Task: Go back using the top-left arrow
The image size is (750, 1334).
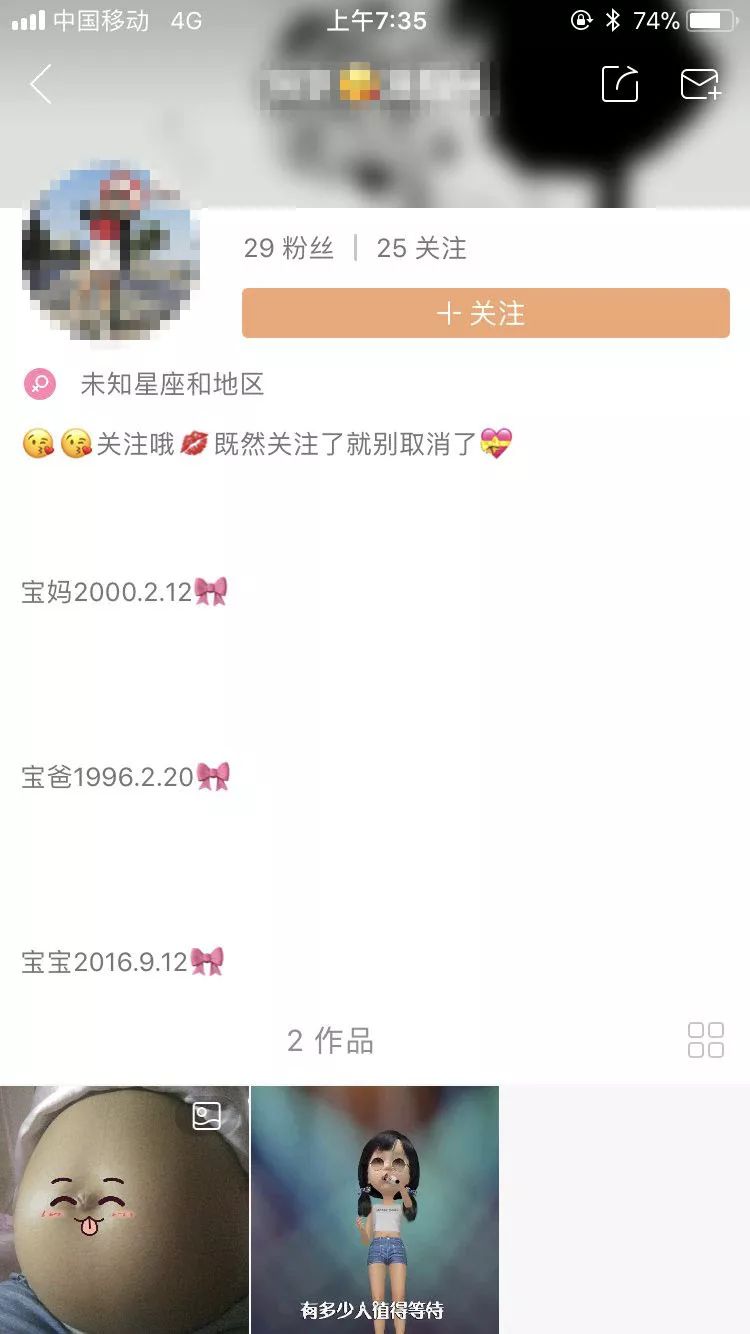Action: click(41, 85)
